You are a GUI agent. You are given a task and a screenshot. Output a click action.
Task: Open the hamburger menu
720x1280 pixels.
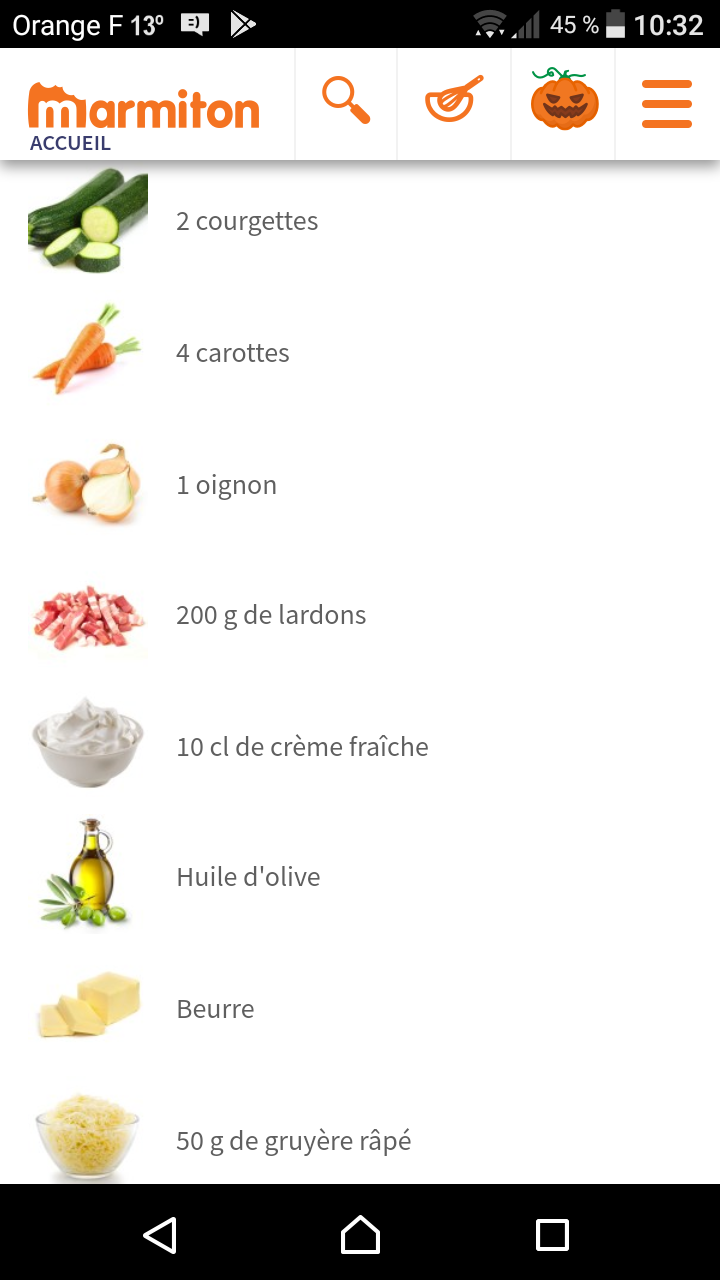click(667, 104)
